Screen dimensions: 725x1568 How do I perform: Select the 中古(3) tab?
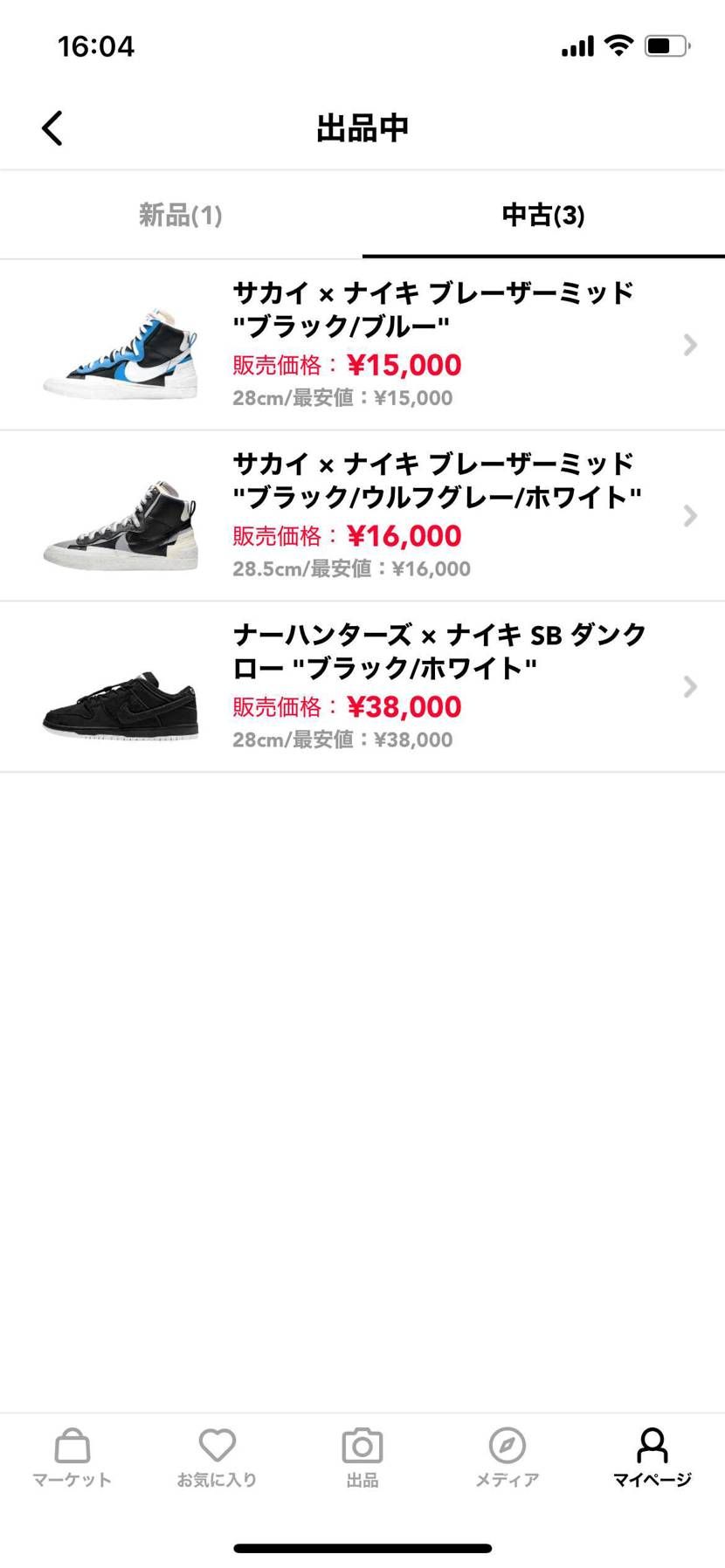point(543,215)
